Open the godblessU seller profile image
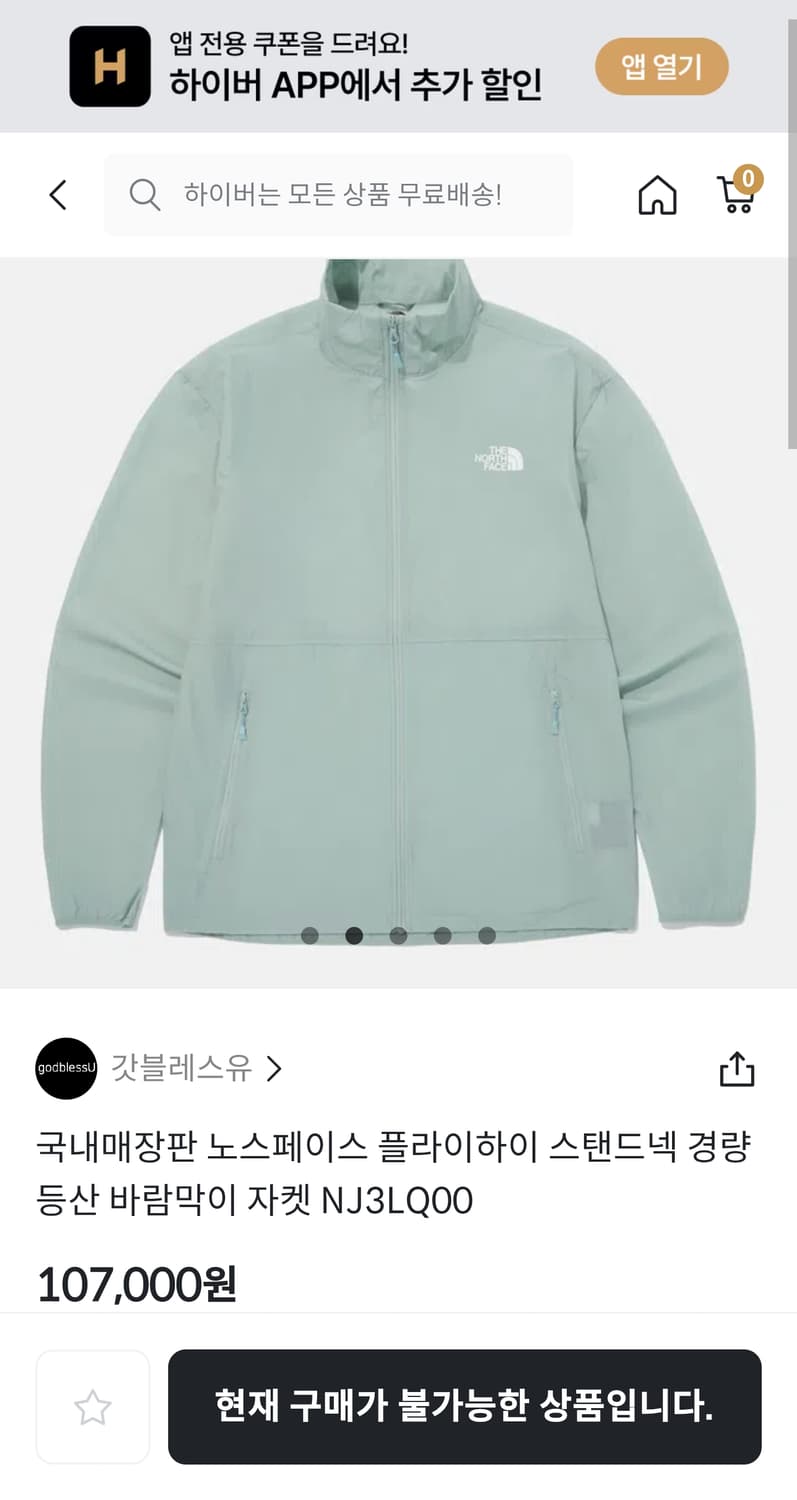The height and width of the screenshot is (1500, 797). pyautogui.click(x=66, y=1068)
